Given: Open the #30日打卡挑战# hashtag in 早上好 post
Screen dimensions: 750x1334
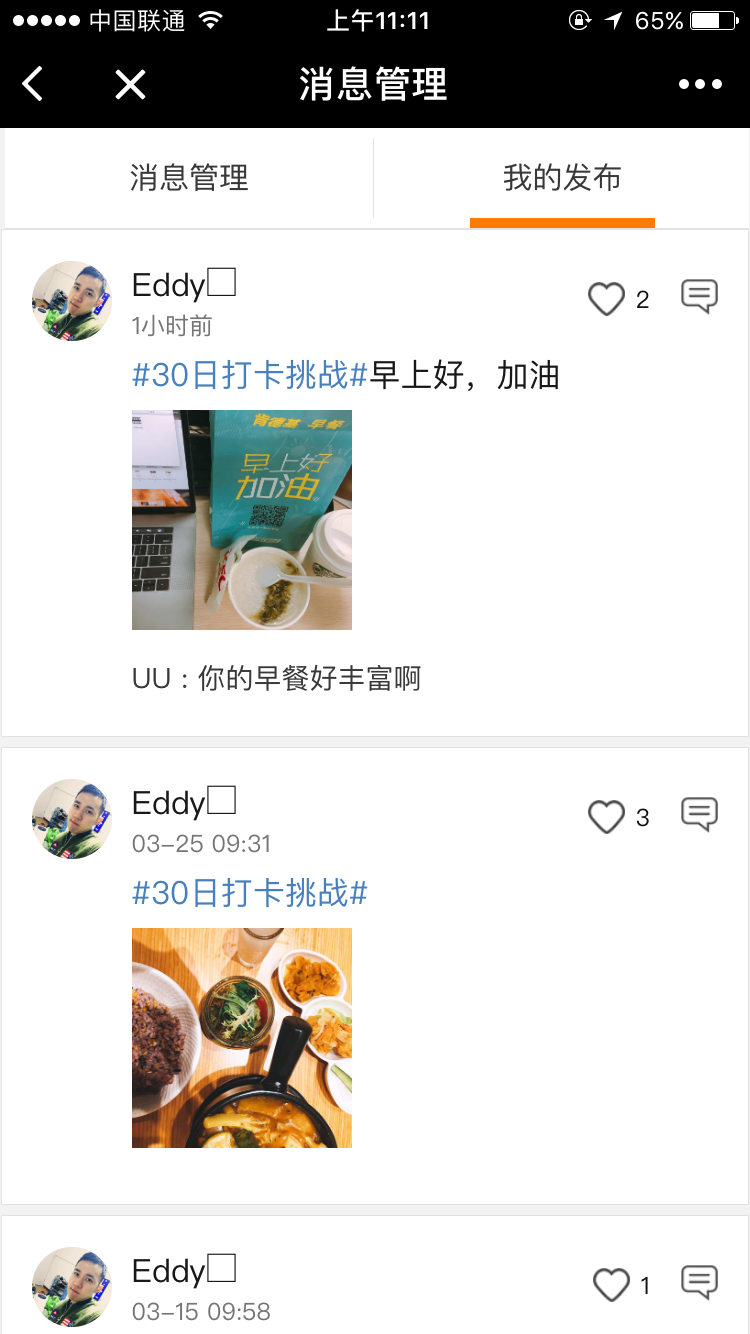Looking at the screenshot, I should point(250,376).
